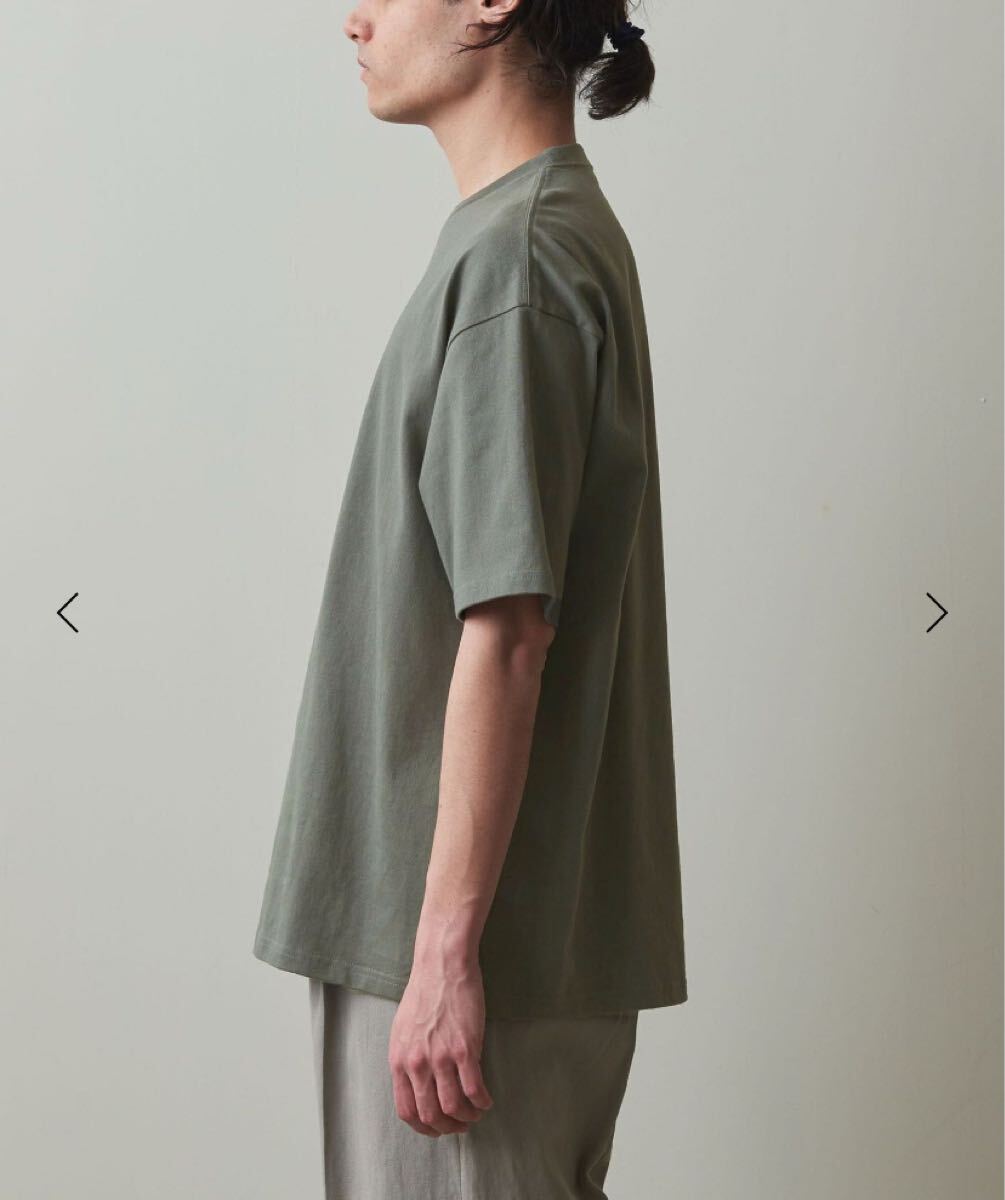The height and width of the screenshot is (1200, 1005).
Task: Go to the previous product photo
Action: [67, 612]
